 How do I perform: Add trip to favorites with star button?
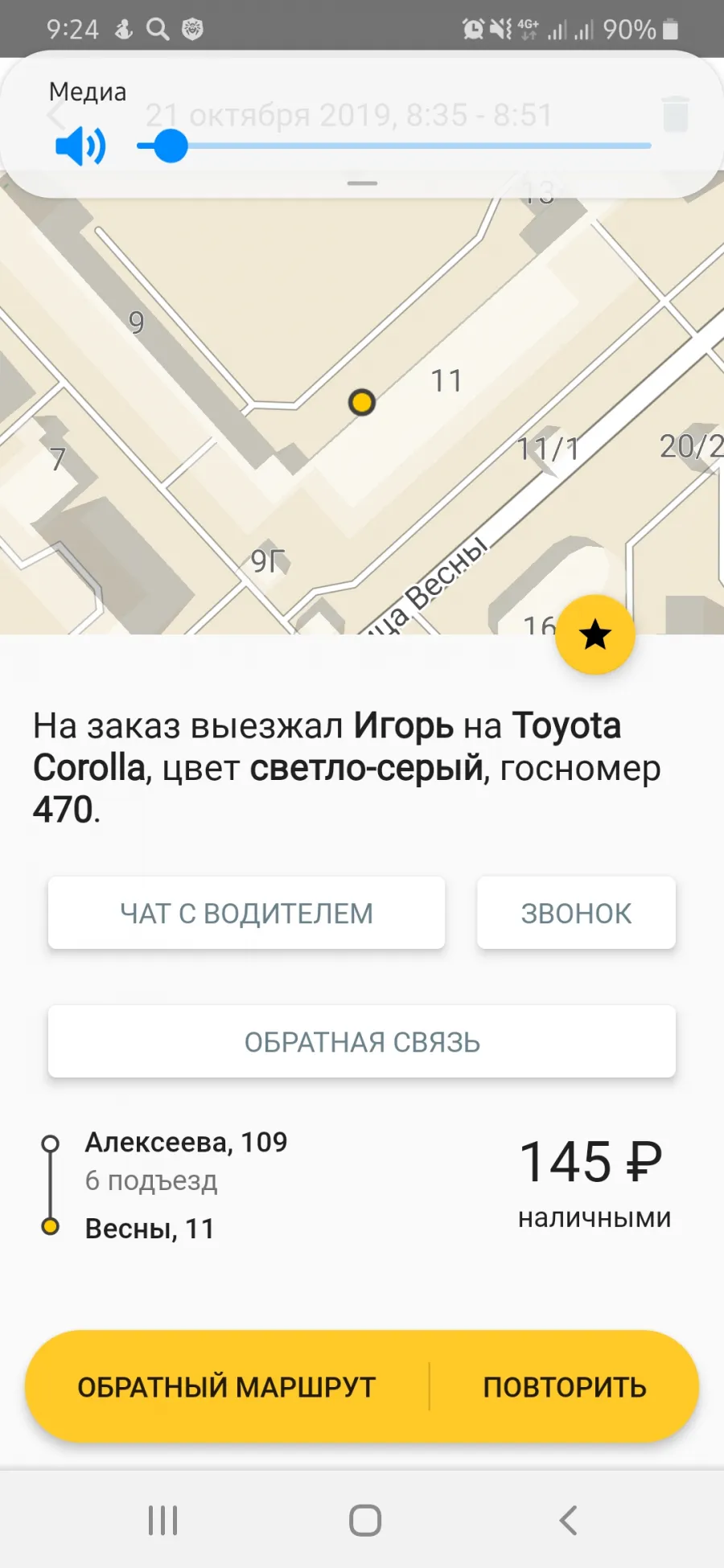(x=595, y=634)
